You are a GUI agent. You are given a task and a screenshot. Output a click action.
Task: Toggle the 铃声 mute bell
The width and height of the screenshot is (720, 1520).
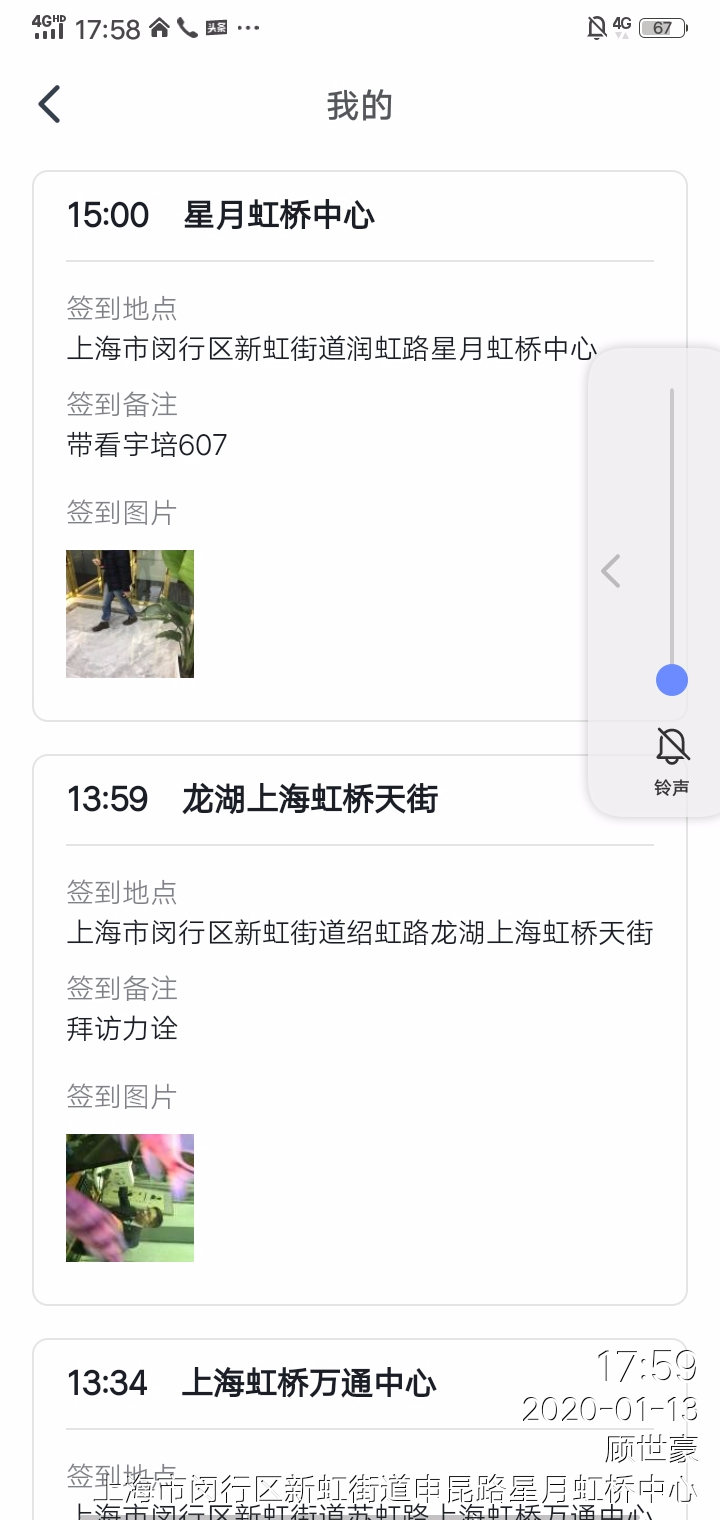(x=672, y=747)
